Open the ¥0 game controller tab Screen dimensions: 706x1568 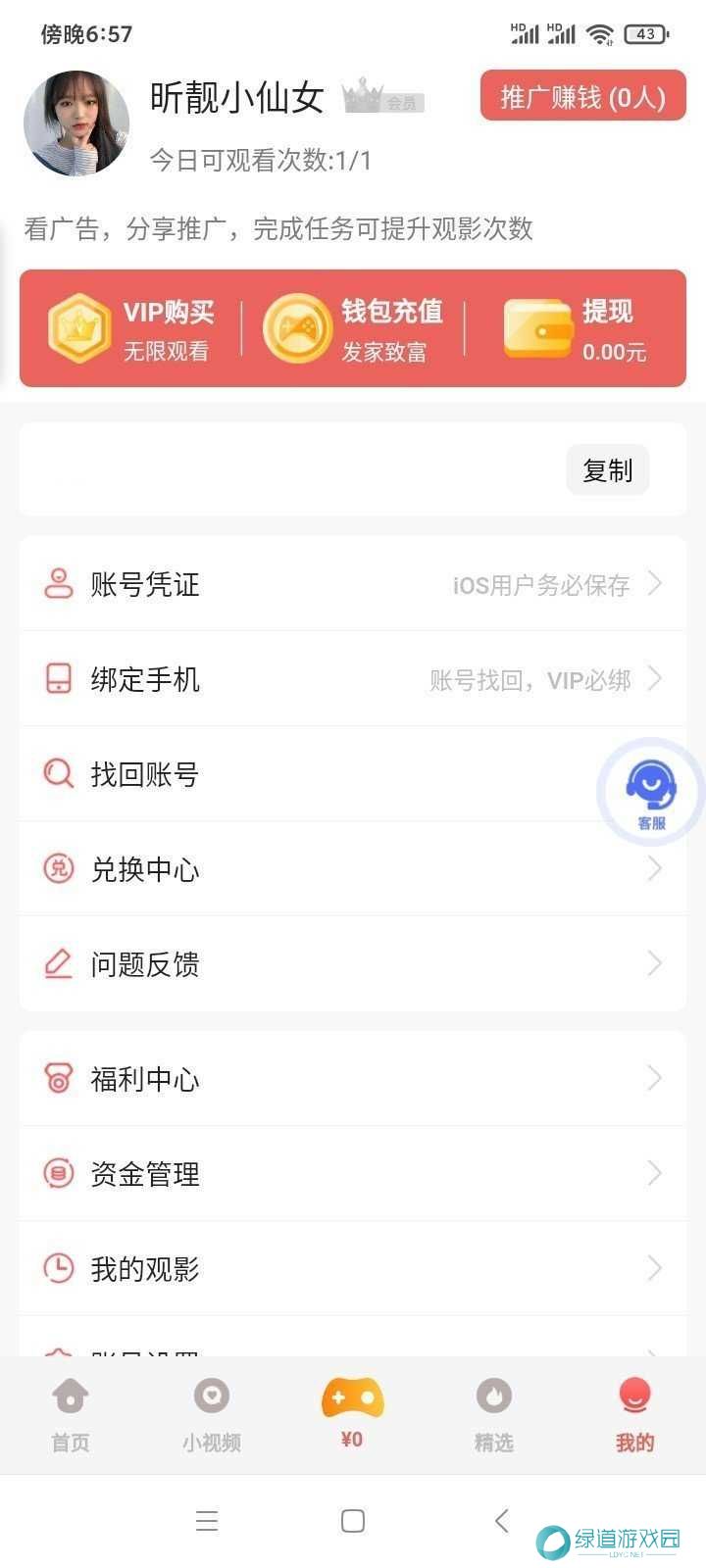[x=352, y=1412]
